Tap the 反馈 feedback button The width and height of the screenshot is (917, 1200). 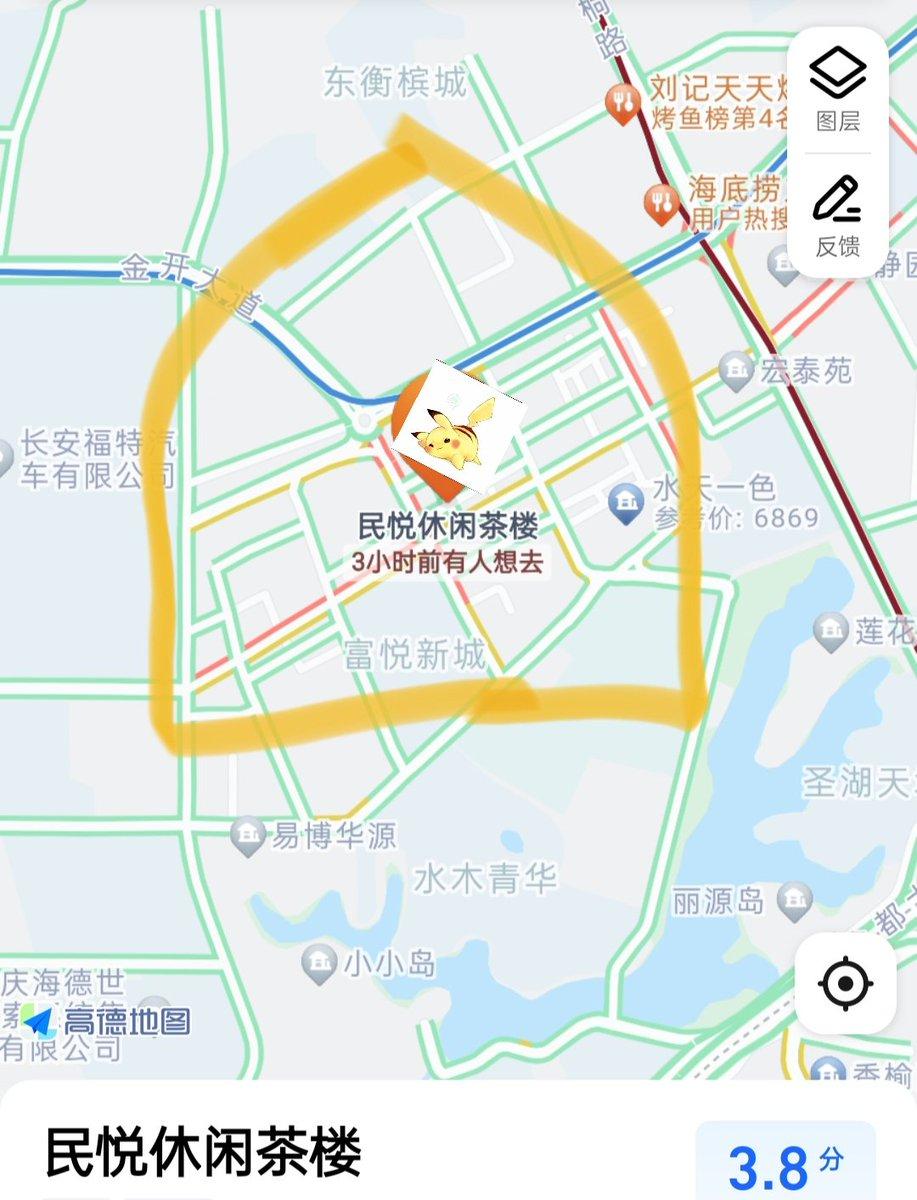[837, 215]
